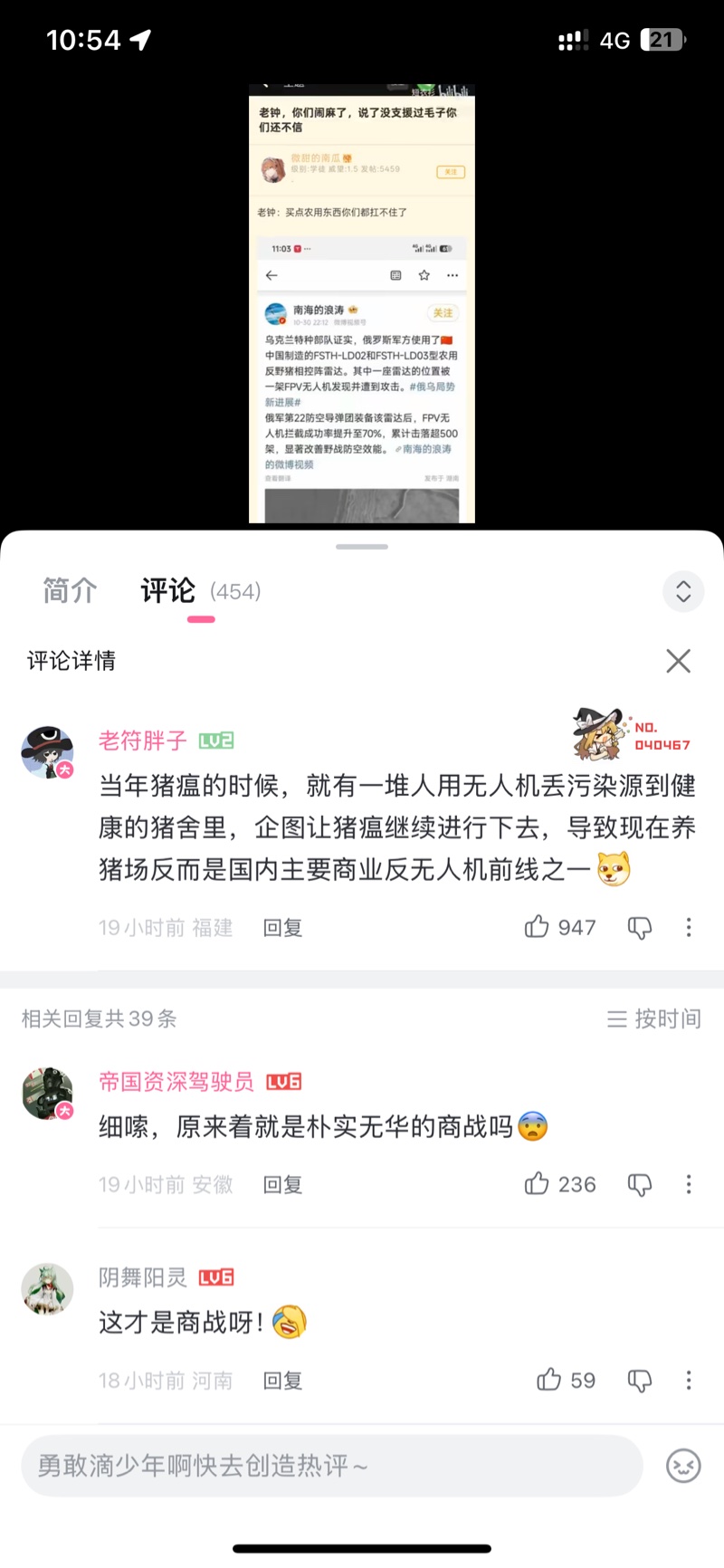
Task: Dislike 阴舞阳灵's comment
Action: coord(640,1381)
